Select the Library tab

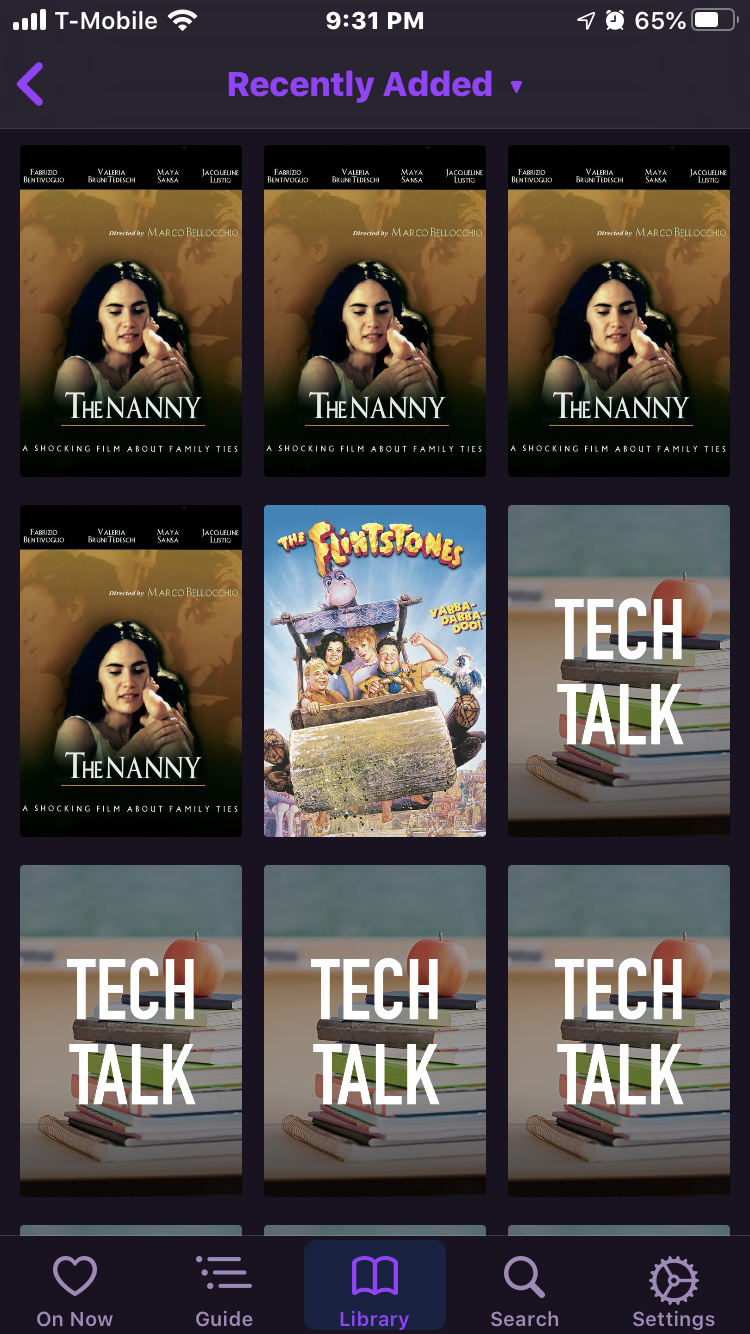click(374, 1291)
